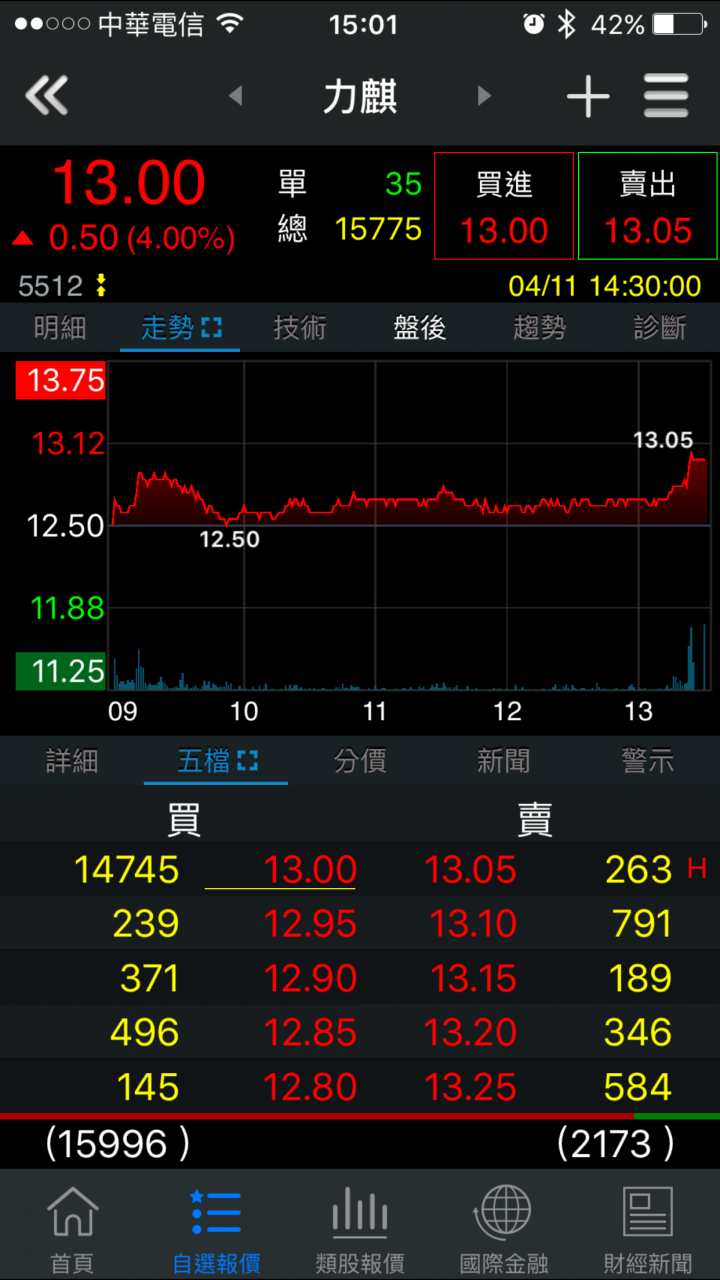Image resolution: width=720 pixels, height=1280 pixels.
Task: Select the 技術 chart tab
Action: coord(300,328)
